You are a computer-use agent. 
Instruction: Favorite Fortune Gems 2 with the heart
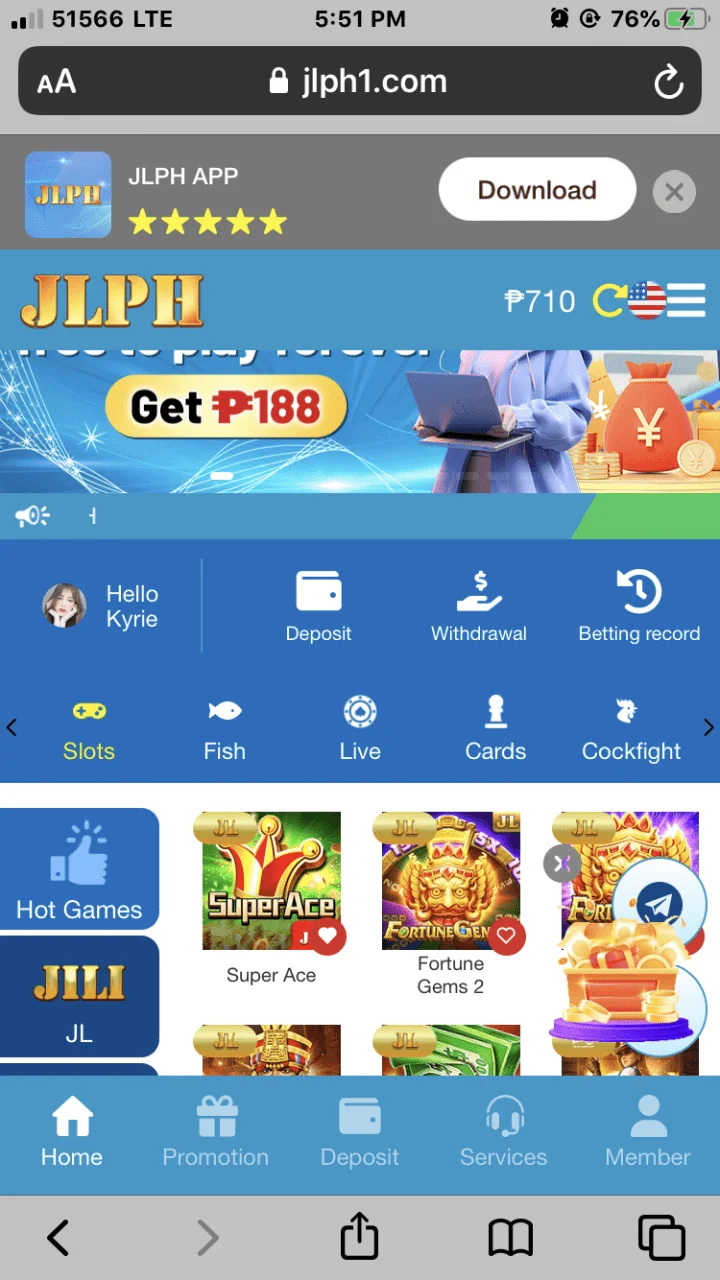click(507, 937)
